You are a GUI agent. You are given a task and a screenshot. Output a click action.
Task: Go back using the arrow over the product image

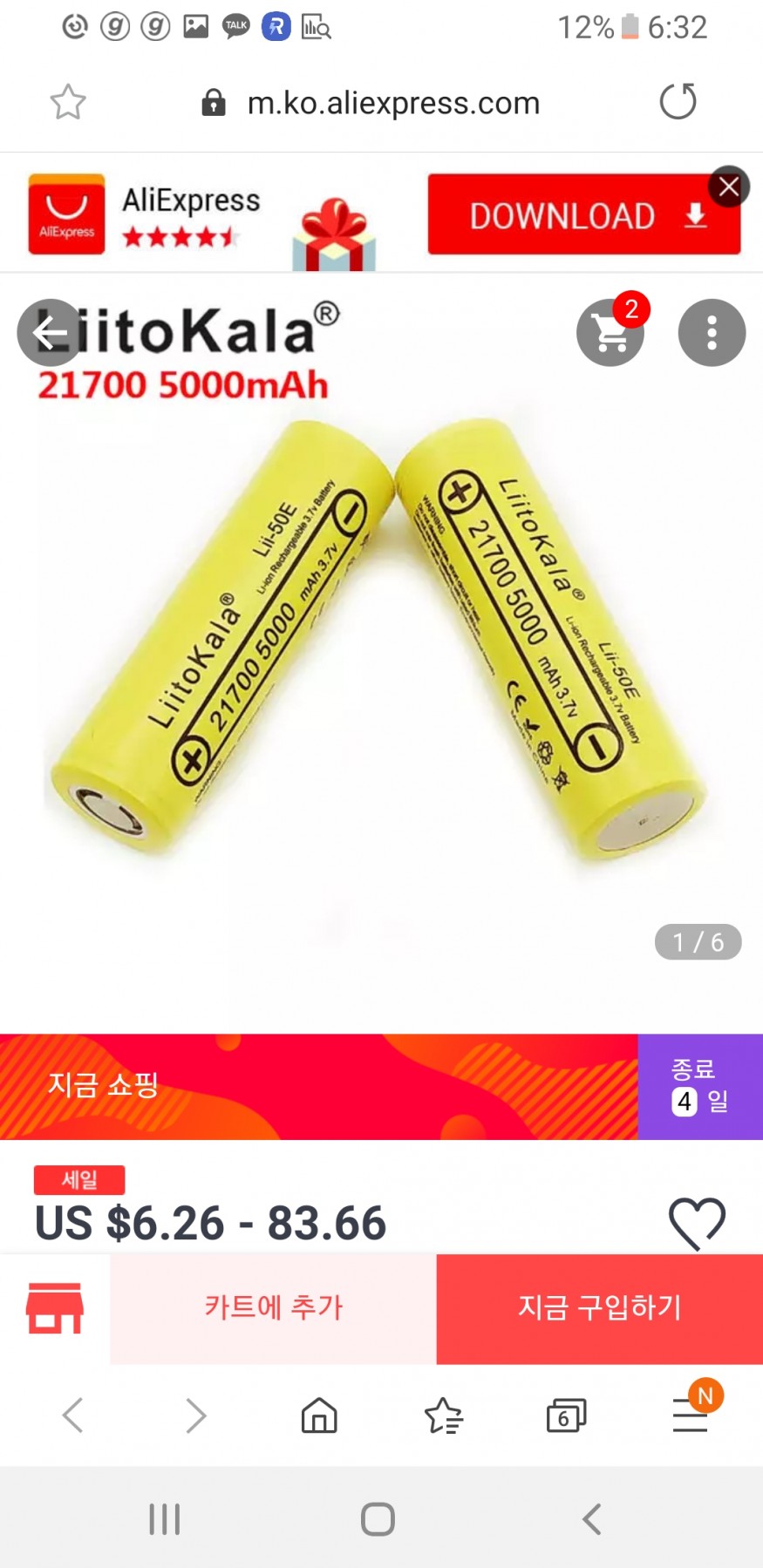click(x=50, y=332)
